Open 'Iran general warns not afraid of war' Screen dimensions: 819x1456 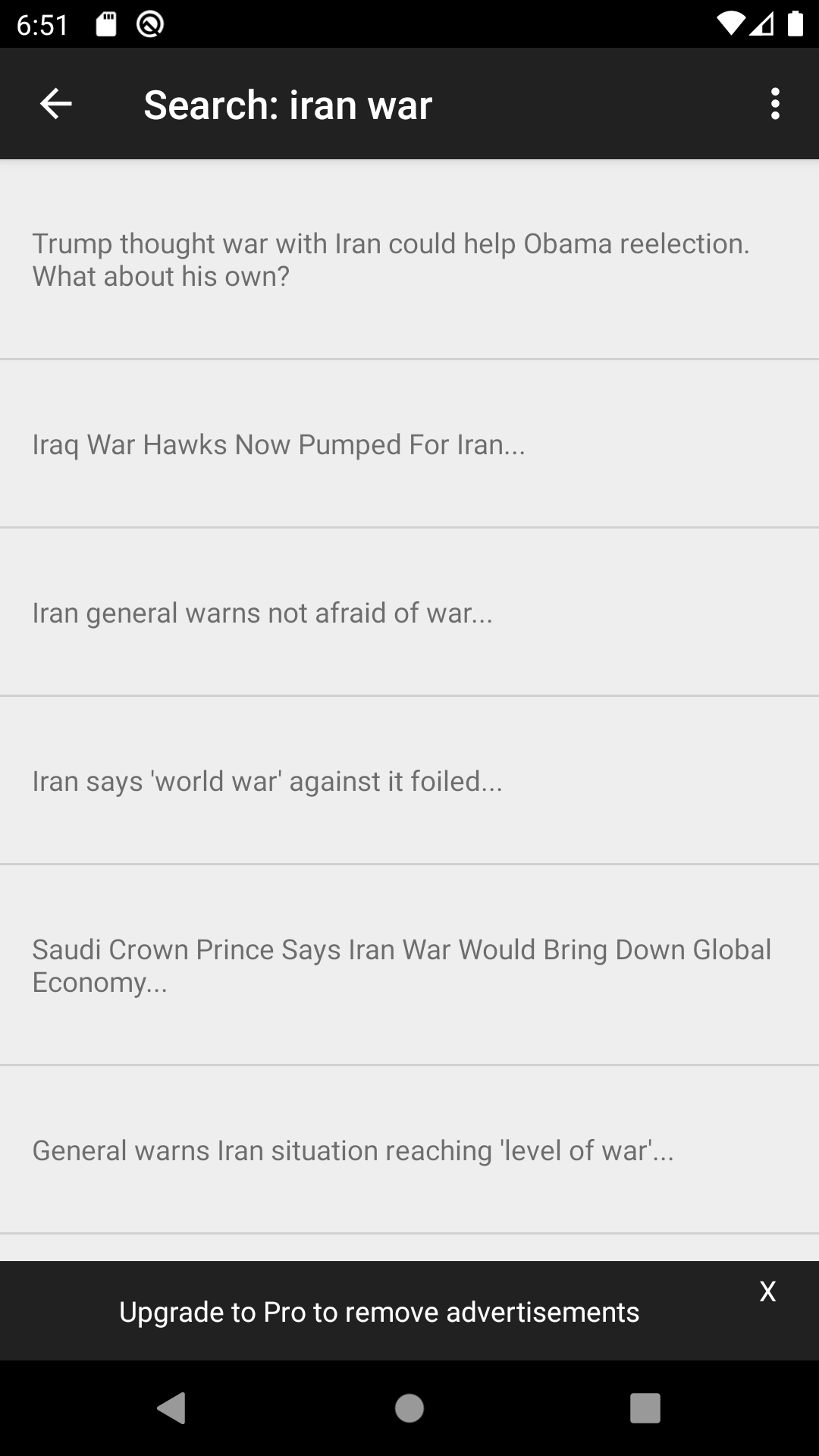coord(409,613)
